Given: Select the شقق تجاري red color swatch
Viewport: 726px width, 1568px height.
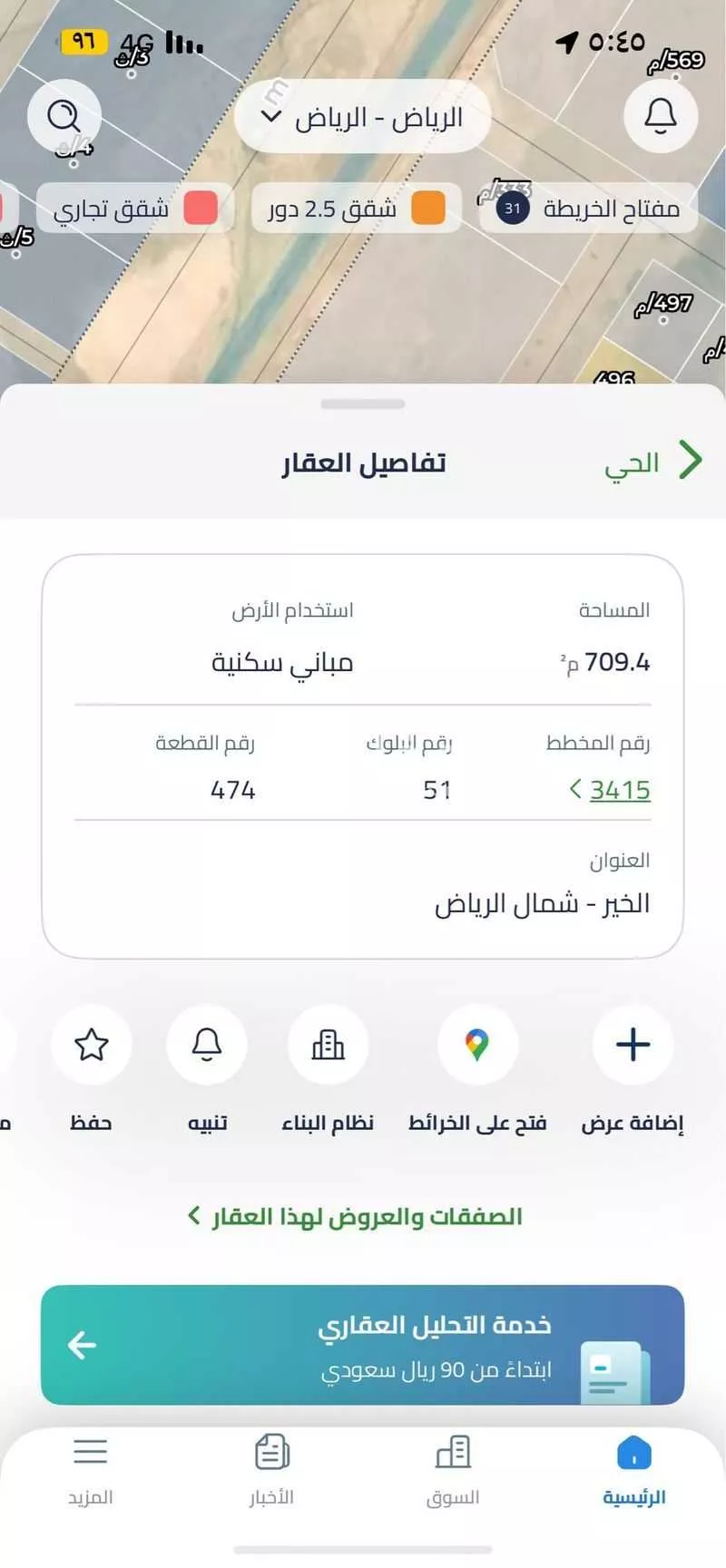Looking at the screenshot, I should [201, 208].
